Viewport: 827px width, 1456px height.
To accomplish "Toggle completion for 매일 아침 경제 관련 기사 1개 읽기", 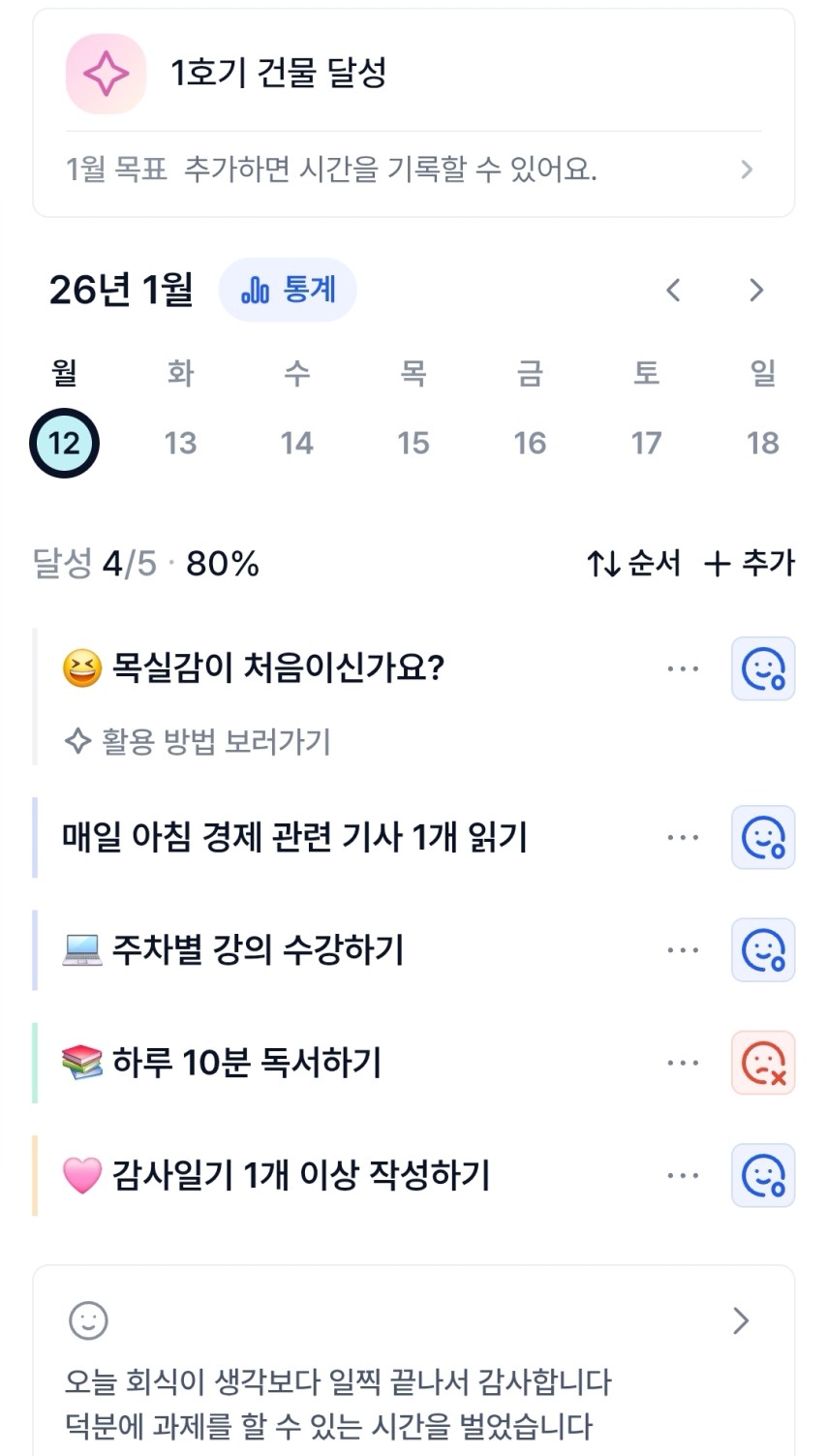I will [763, 838].
